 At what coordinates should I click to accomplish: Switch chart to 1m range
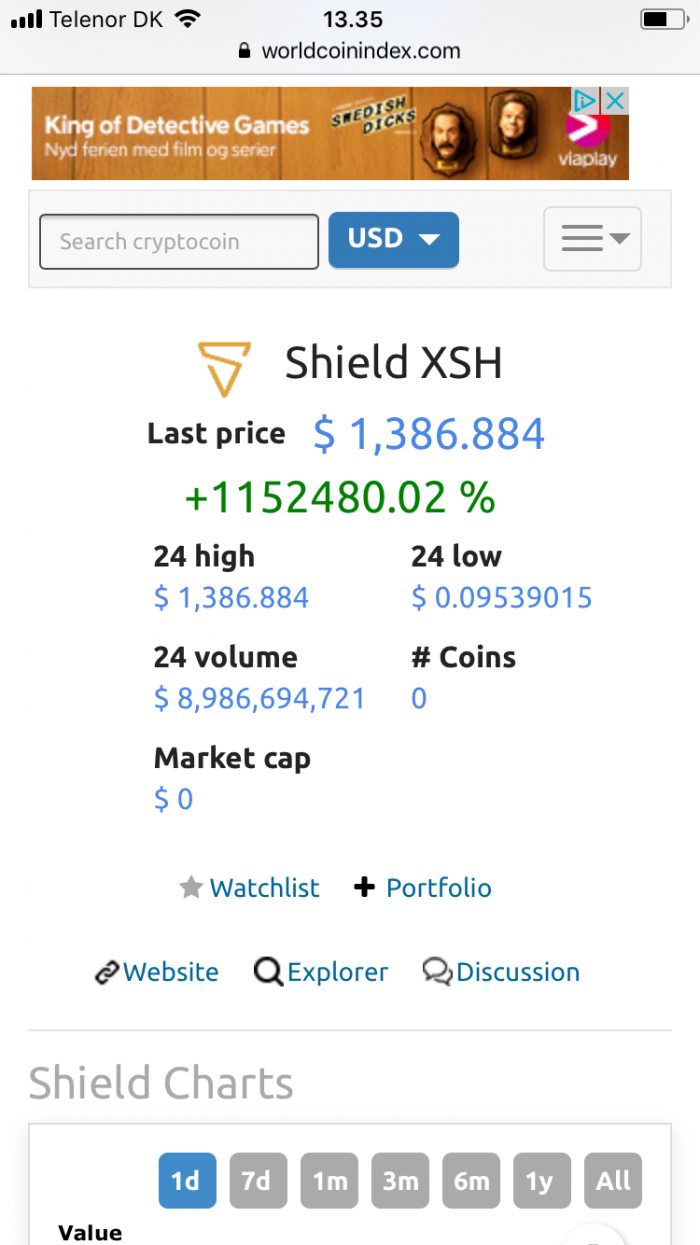point(329,1181)
